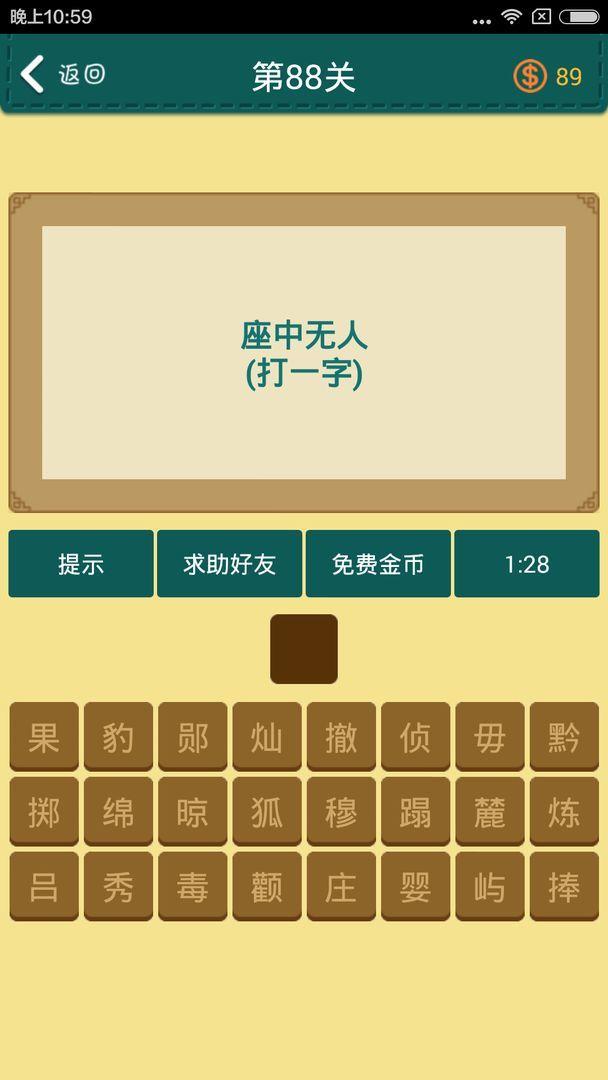Viewport: 608px width, 1080px height.
Task: Choose the character 庄 as answer
Action: click(x=341, y=886)
